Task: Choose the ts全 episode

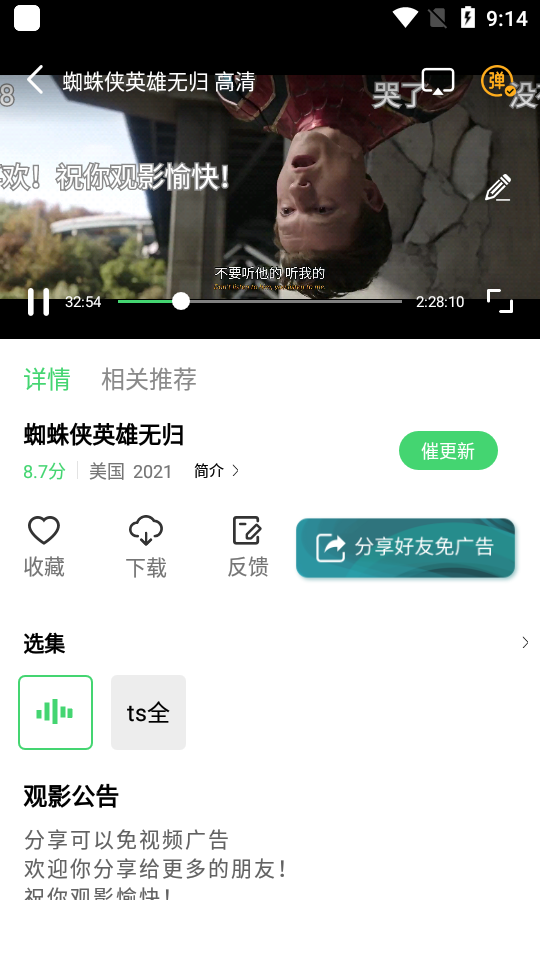Action: point(148,713)
